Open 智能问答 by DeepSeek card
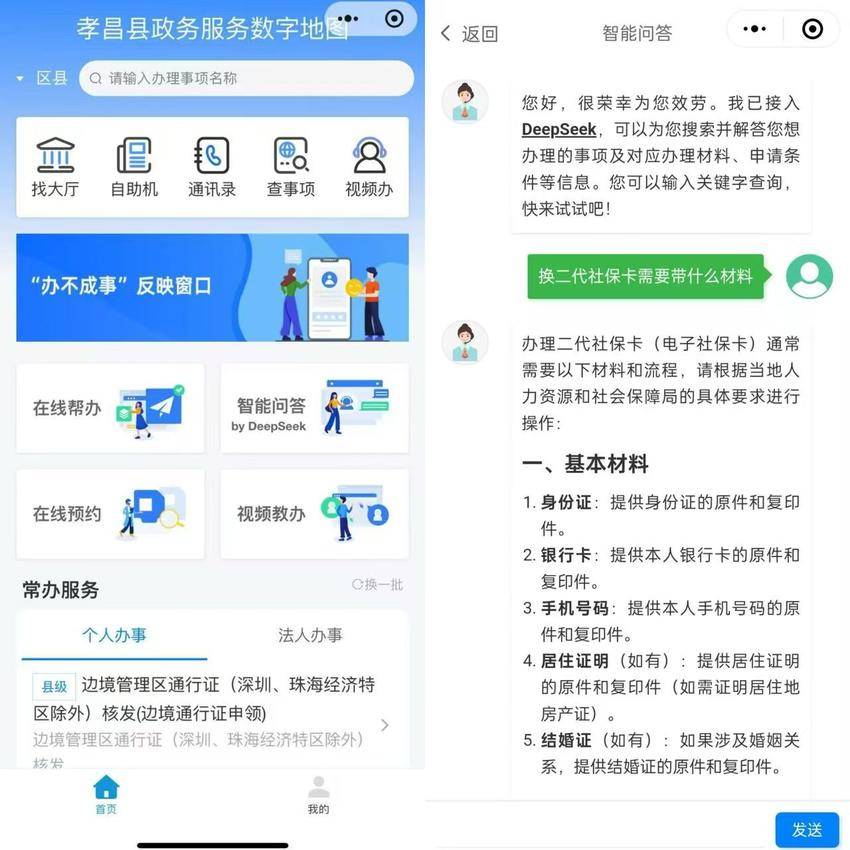This screenshot has width=850, height=850. (x=314, y=408)
